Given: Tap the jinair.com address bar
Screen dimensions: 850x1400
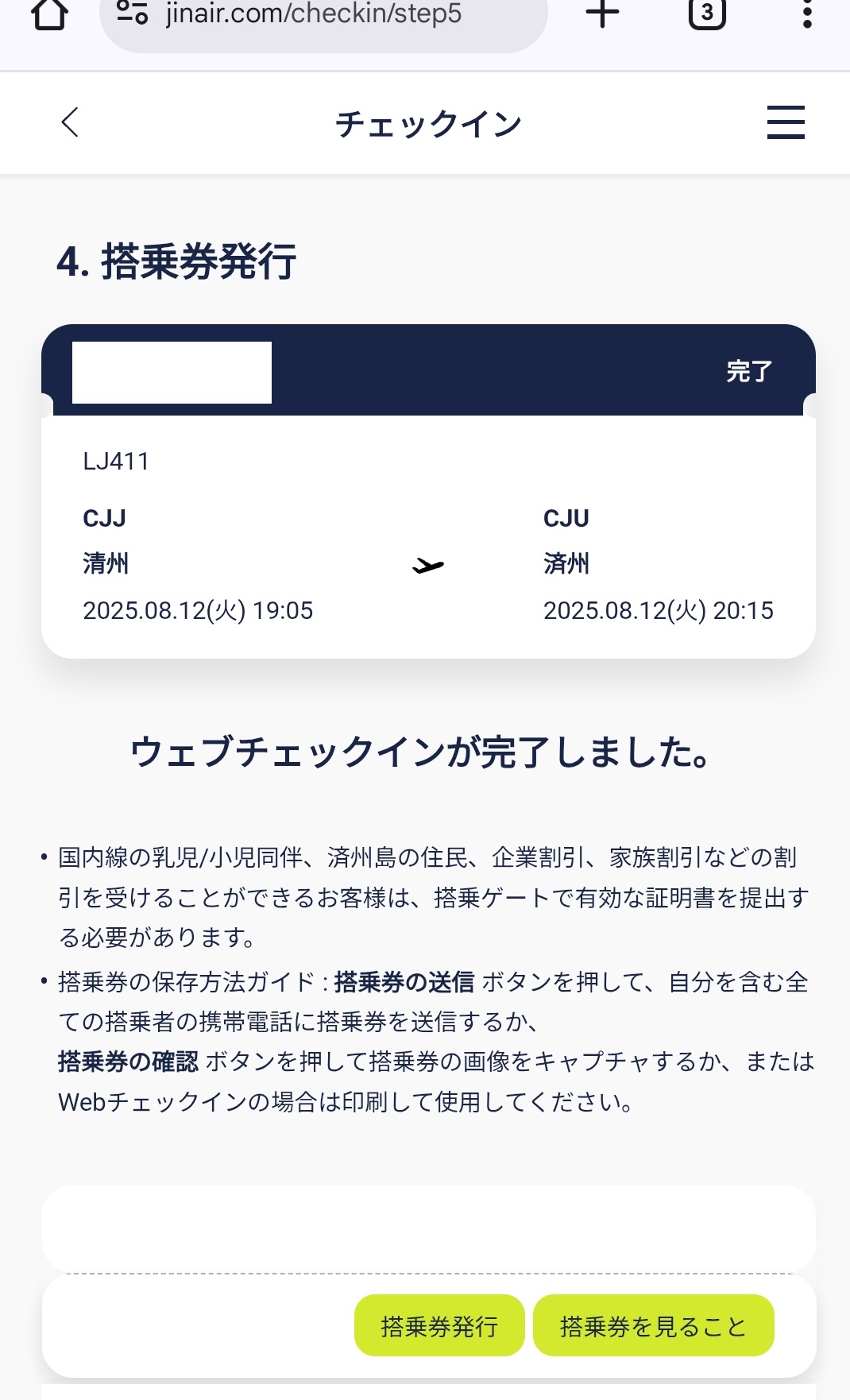Looking at the screenshot, I should (322, 16).
